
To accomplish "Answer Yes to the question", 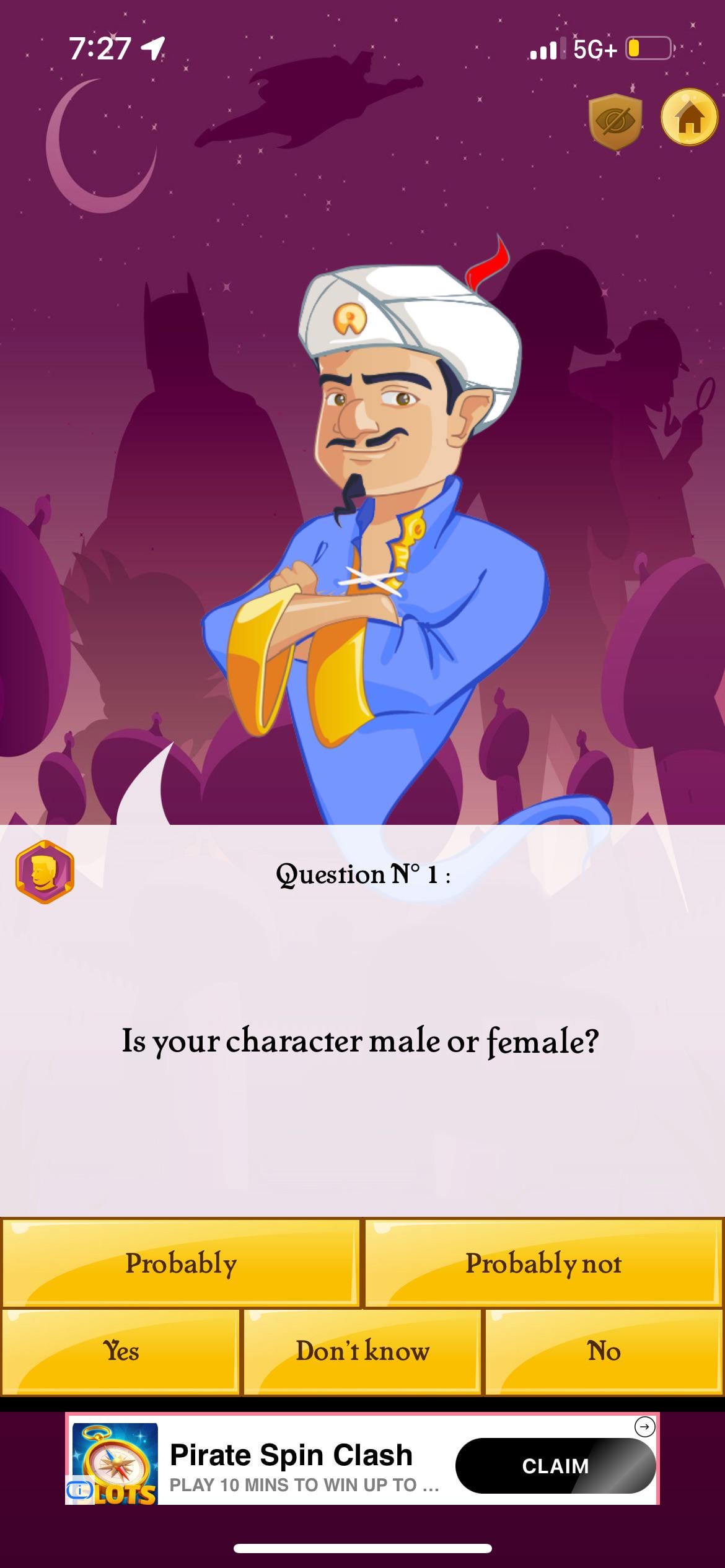I will (121, 1351).
